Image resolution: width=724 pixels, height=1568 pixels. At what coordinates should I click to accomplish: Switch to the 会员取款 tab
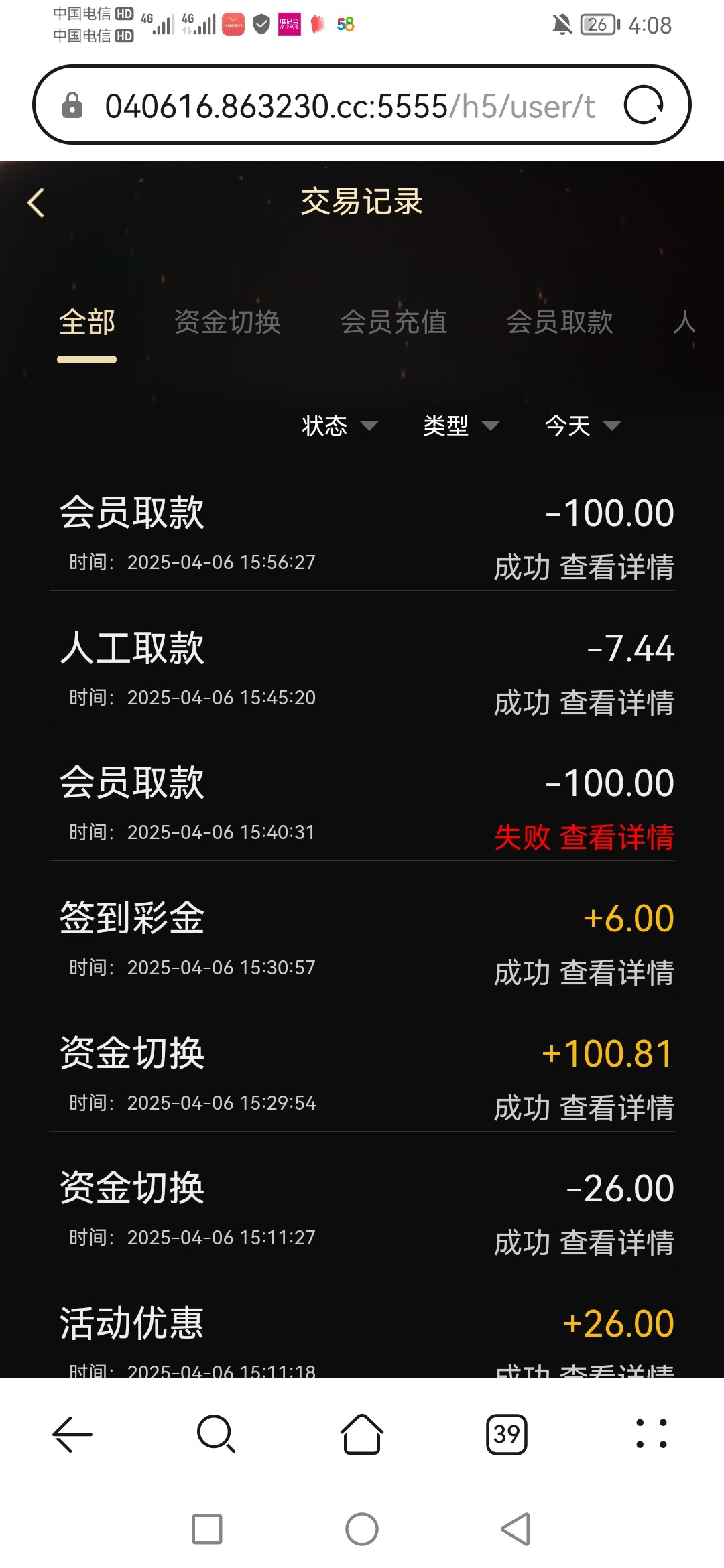pyautogui.click(x=560, y=322)
